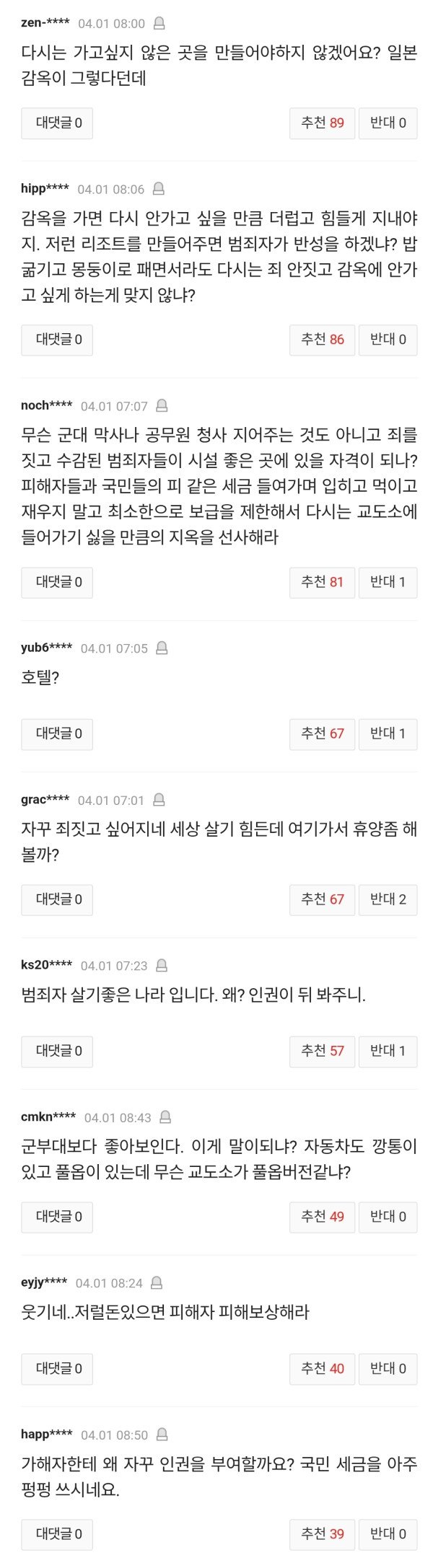Report the noch**** comment via siren icon
The image size is (433, 1568).
coord(162,405)
